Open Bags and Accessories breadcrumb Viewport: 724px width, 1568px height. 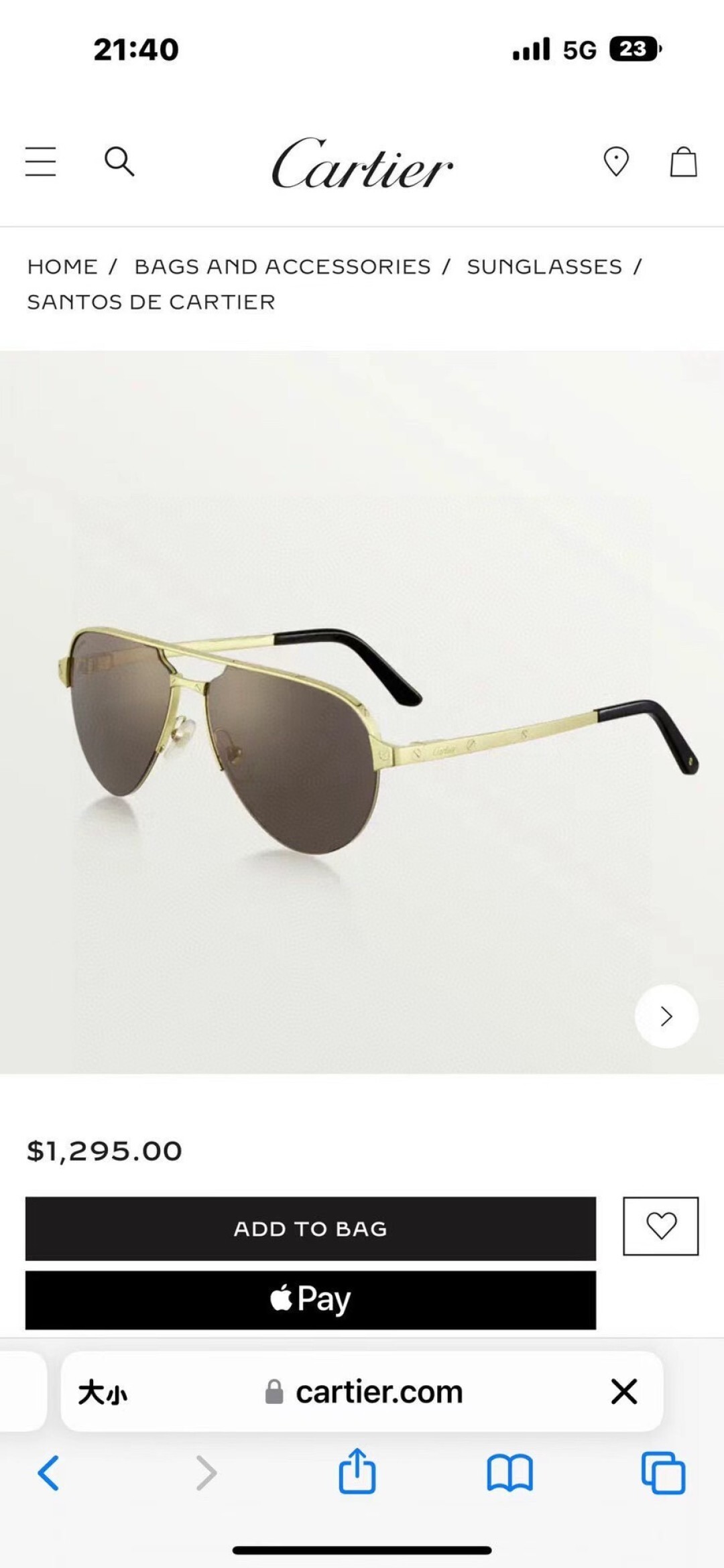pyautogui.click(x=282, y=267)
